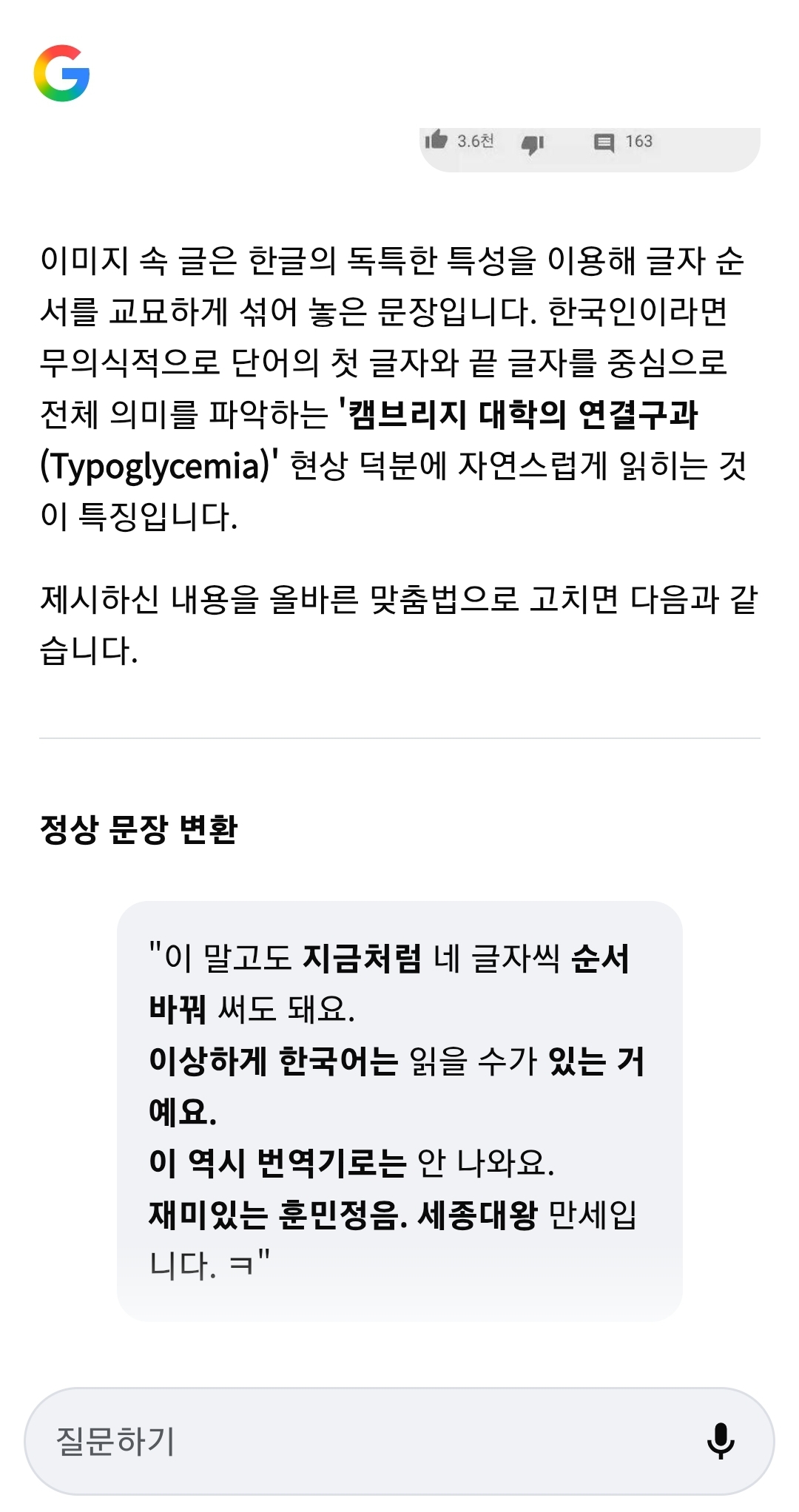Tap the 질문하기 question input field
The image size is (799, 1512).
[355, 1441]
